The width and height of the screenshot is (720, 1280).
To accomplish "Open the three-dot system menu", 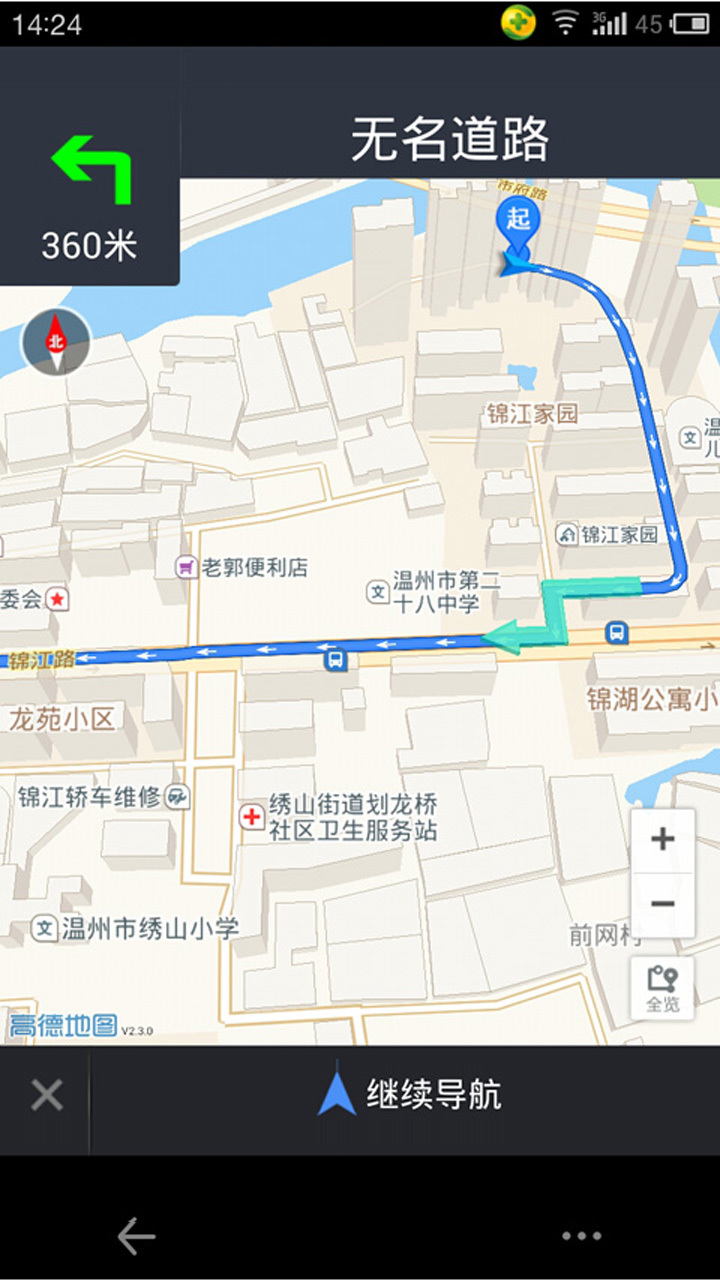I will pos(582,1237).
